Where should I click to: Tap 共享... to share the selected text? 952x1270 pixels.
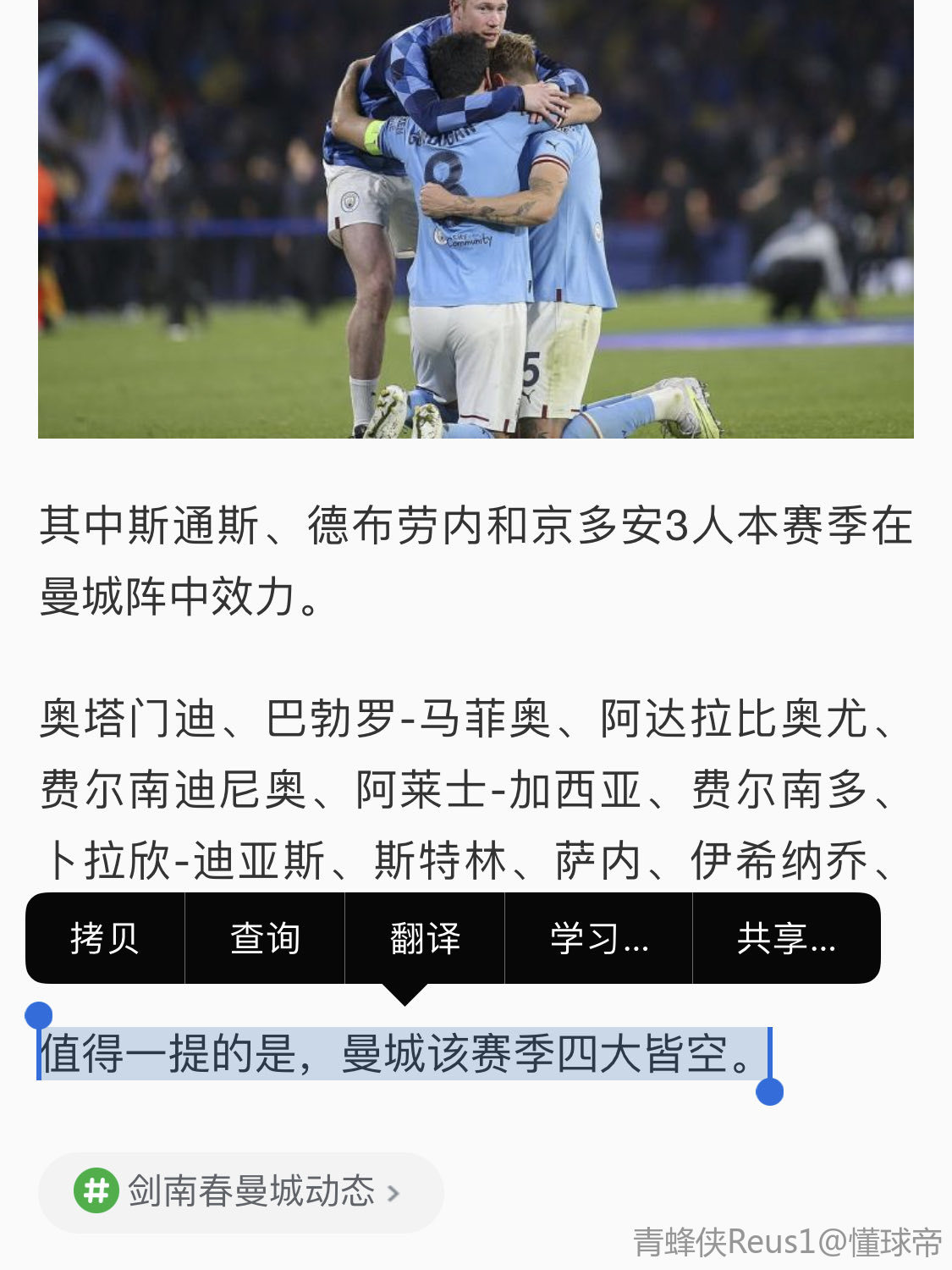pyautogui.click(x=785, y=938)
